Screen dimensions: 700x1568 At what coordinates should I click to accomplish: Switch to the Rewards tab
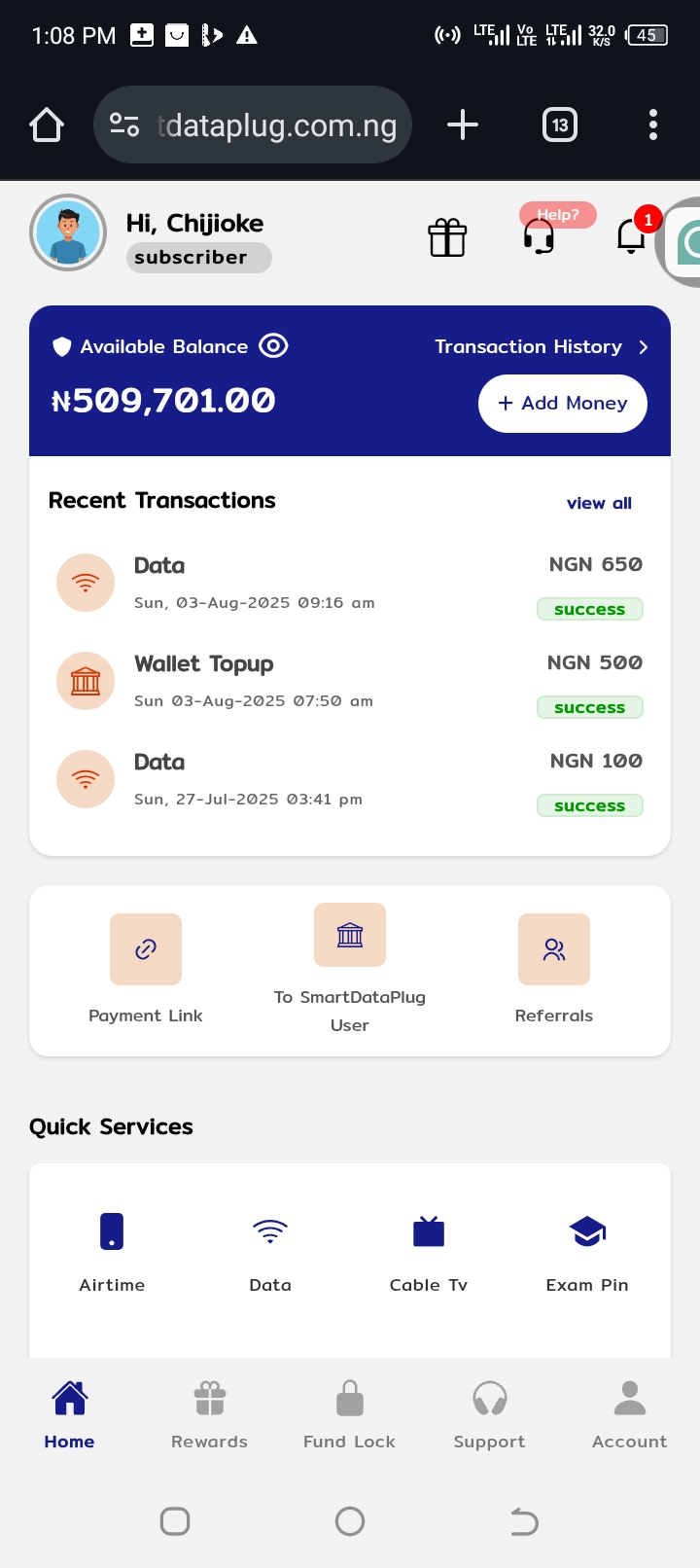pos(210,1415)
